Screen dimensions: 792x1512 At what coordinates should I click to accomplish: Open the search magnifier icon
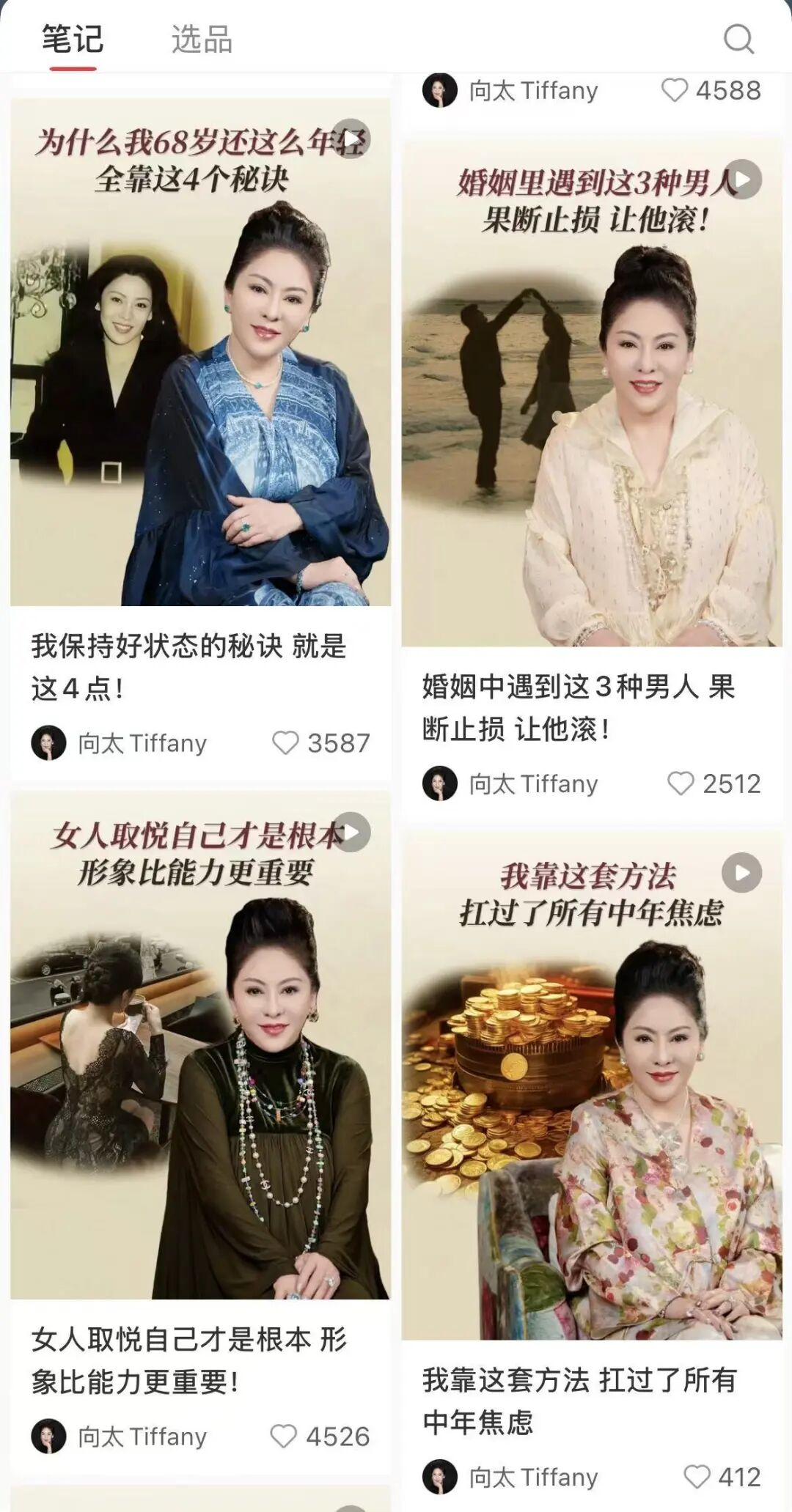click(x=738, y=39)
